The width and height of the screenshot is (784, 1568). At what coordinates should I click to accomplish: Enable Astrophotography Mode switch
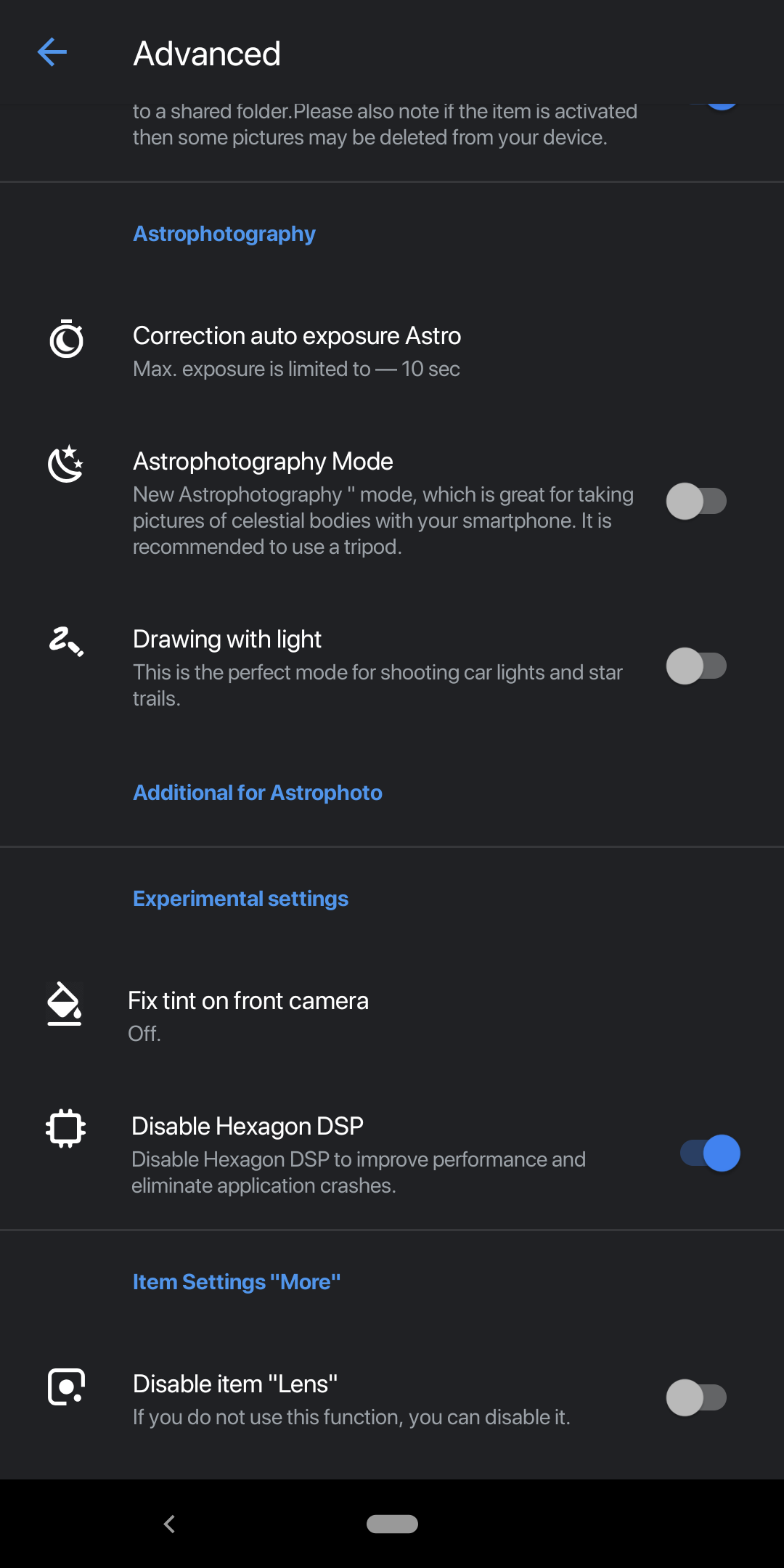(x=696, y=502)
